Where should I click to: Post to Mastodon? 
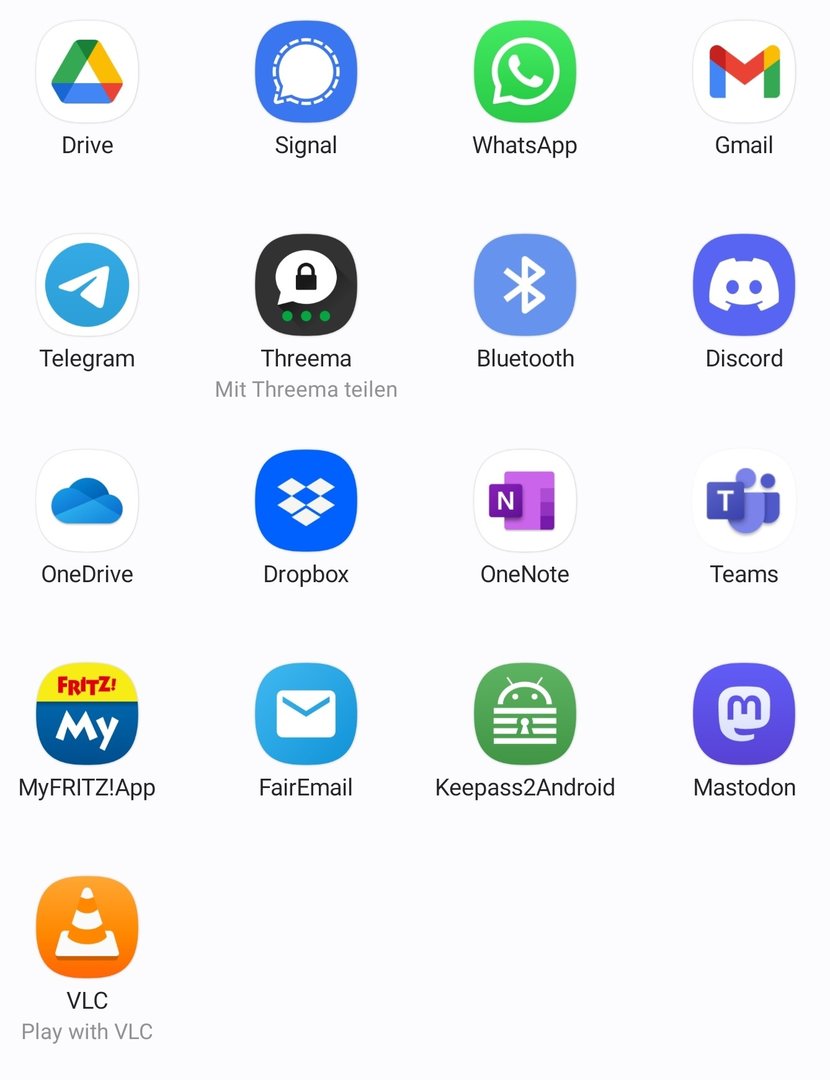coord(744,713)
